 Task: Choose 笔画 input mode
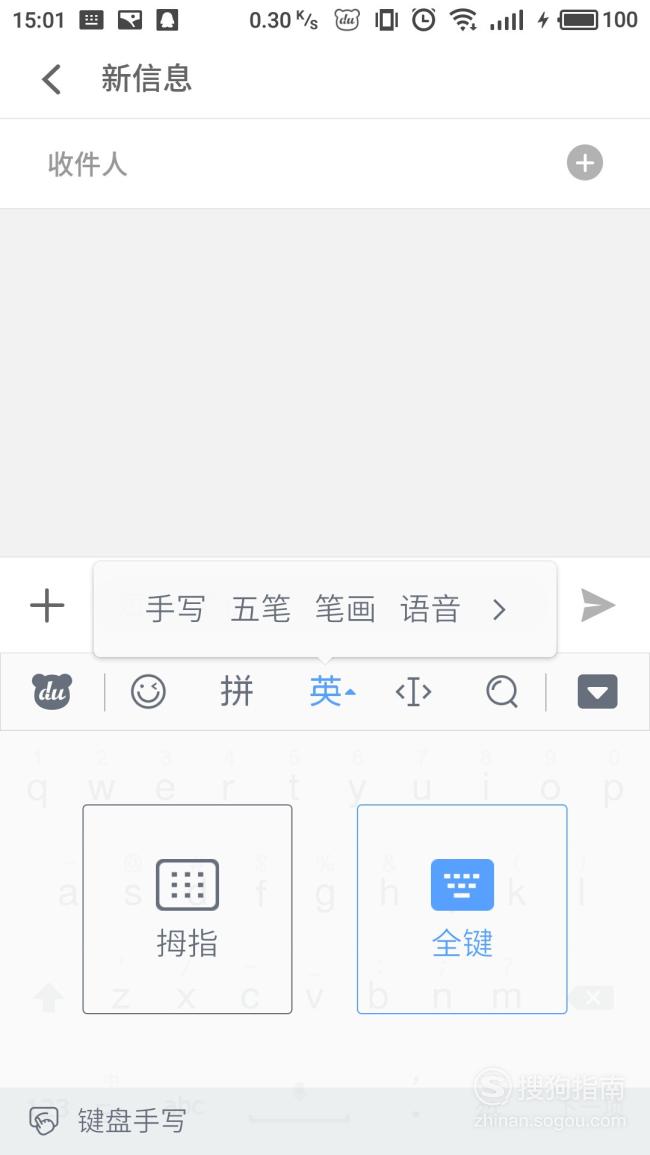coord(345,610)
